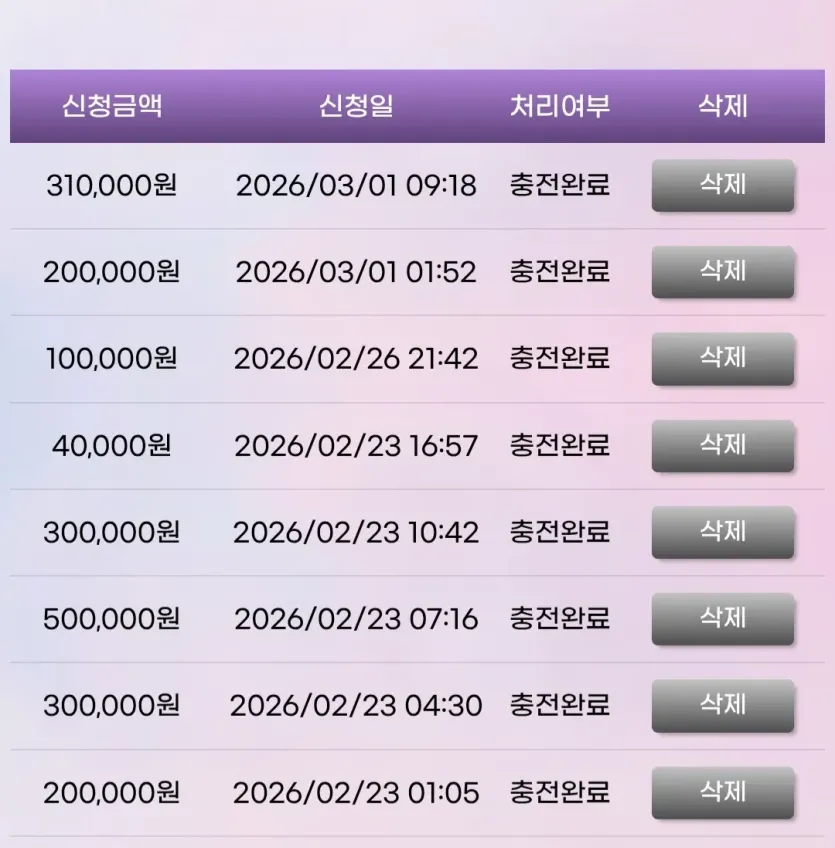Remove the 40,000원 entry
The height and width of the screenshot is (848, 835).
click(x=723, y=446)
